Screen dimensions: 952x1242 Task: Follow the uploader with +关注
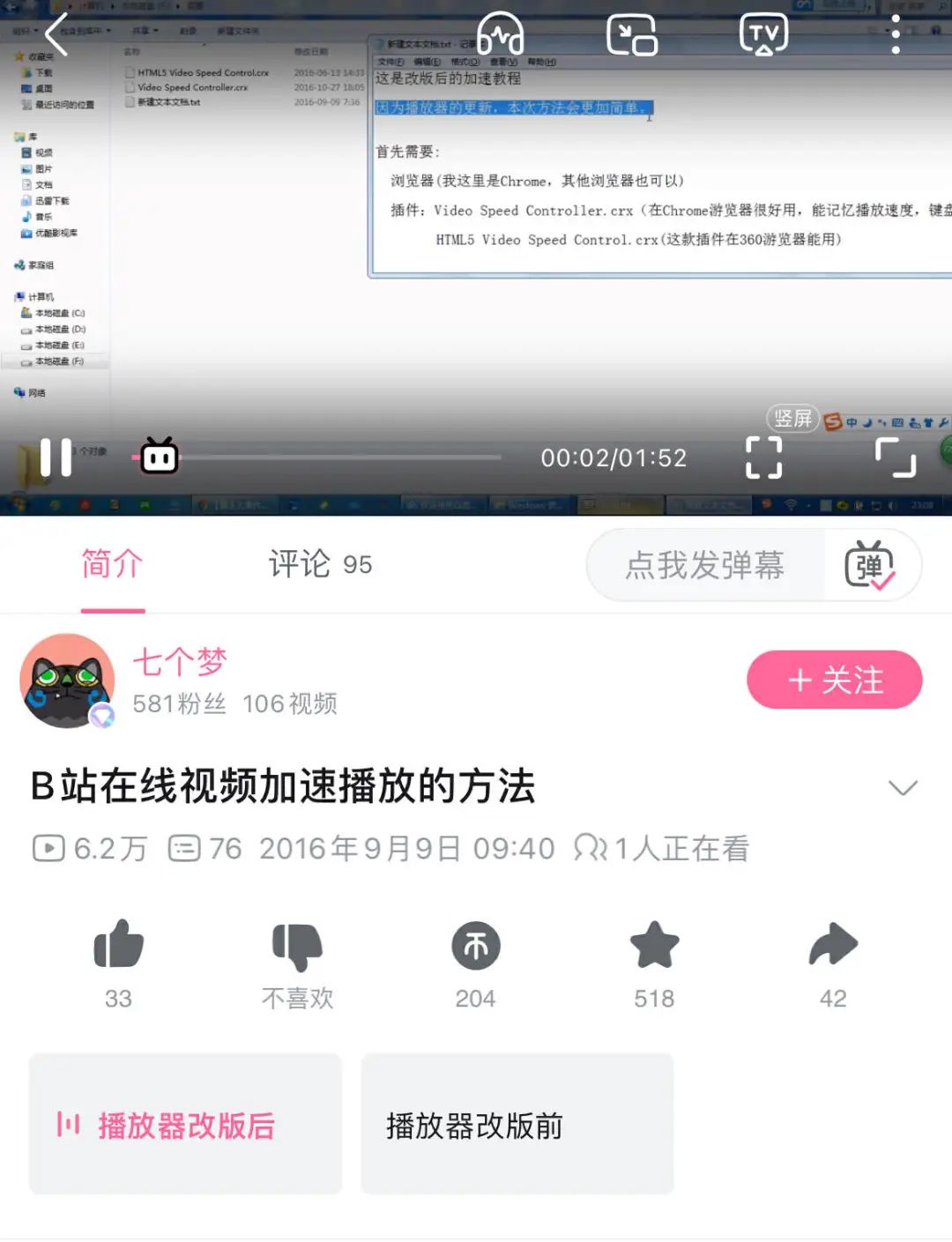tap(834, 680)
